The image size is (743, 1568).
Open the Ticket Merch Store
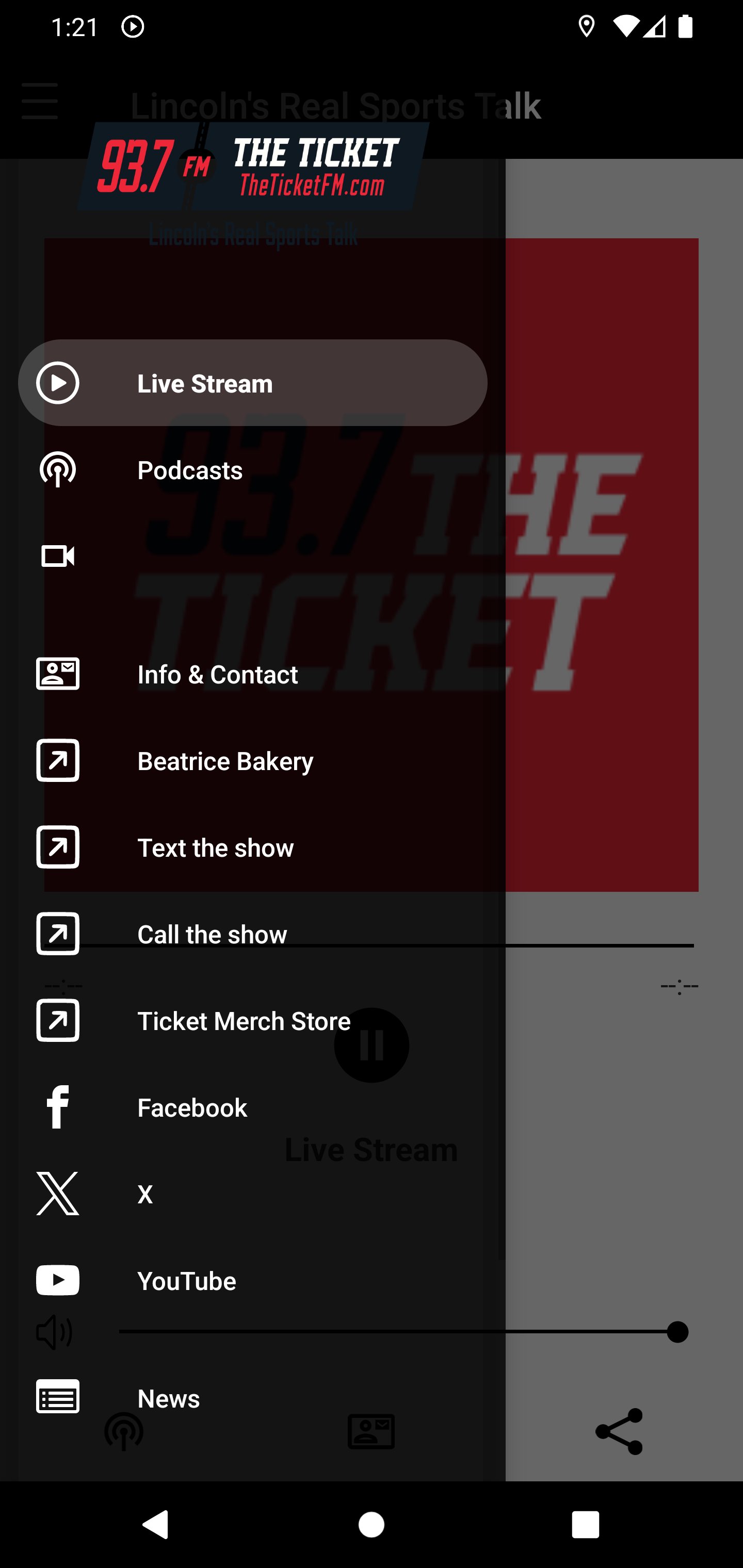[x=252, y=1021]
